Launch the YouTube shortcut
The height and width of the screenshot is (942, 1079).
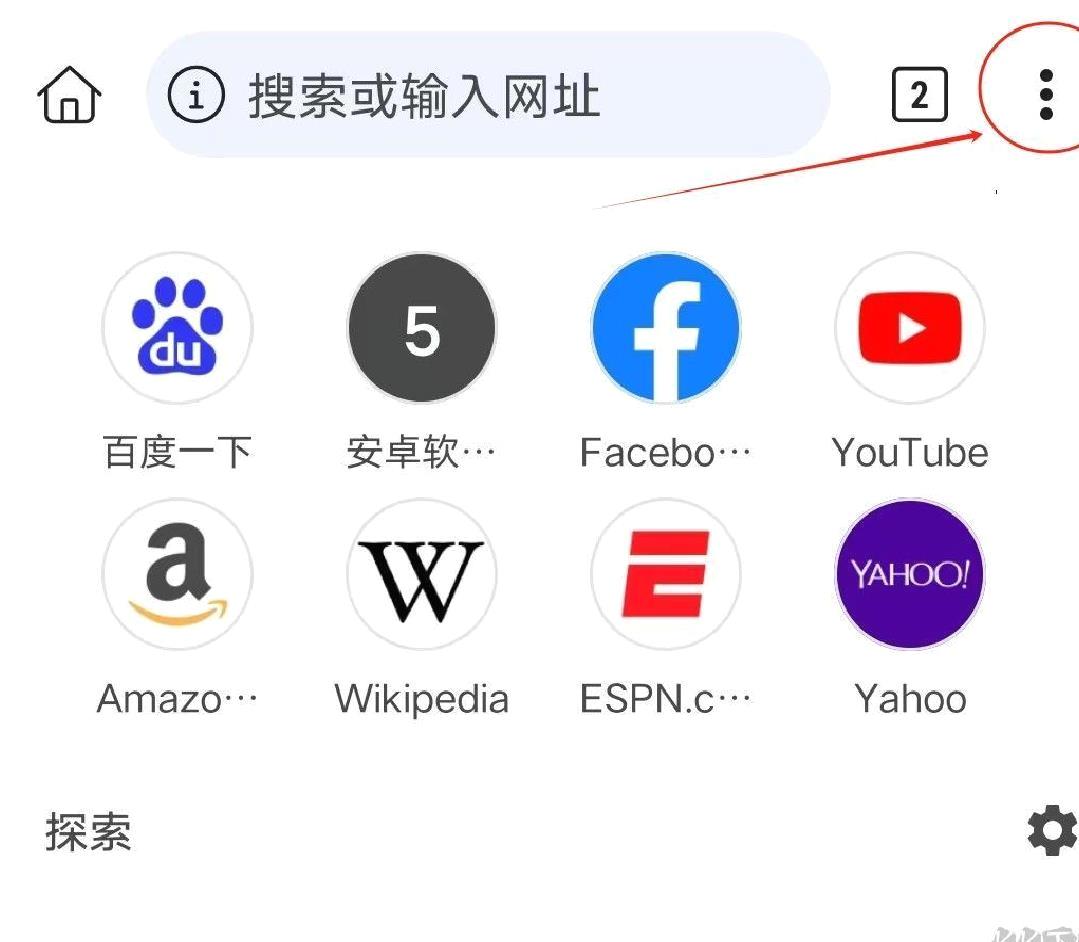pos(909,327)
